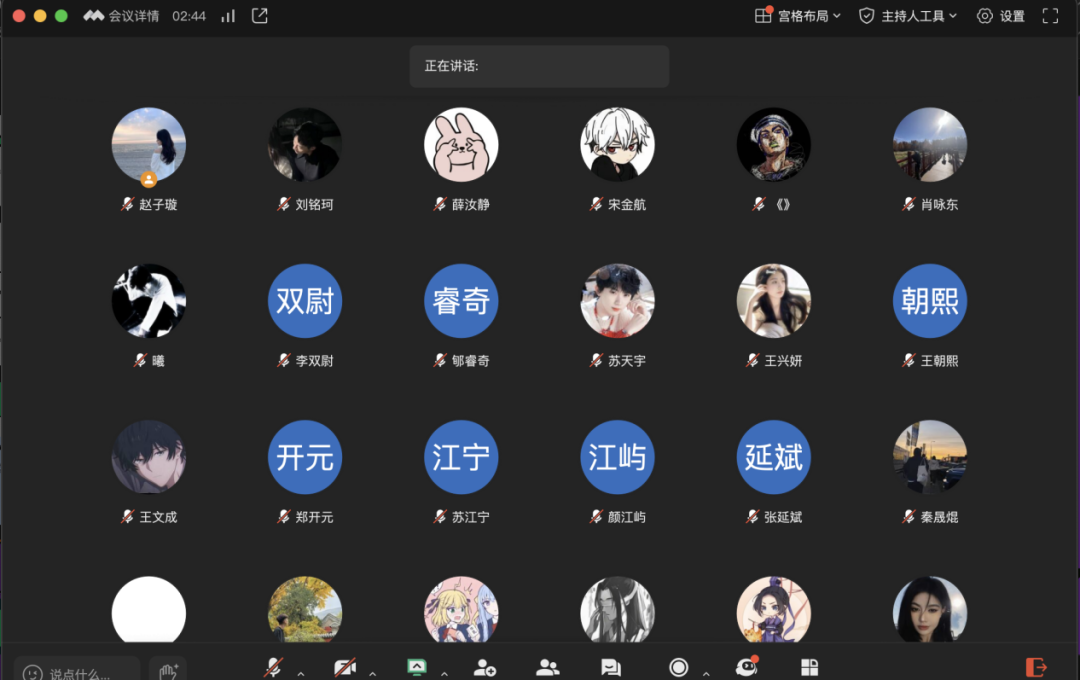Tap the 说点什么 message input
Screen dimensions: 1080x680
[78, 673]
